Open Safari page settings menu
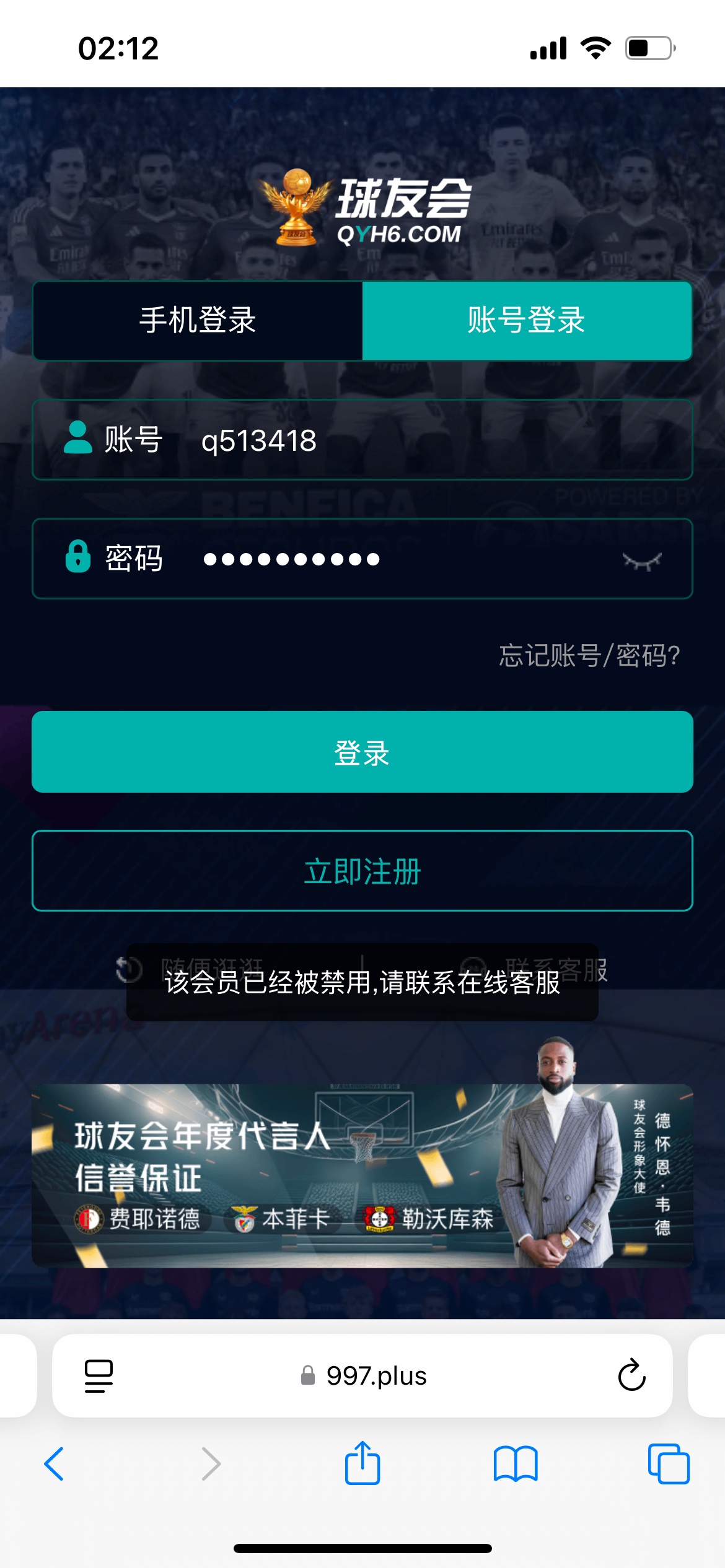This screenshot has height=1568, width=725. click(99, 1376)
